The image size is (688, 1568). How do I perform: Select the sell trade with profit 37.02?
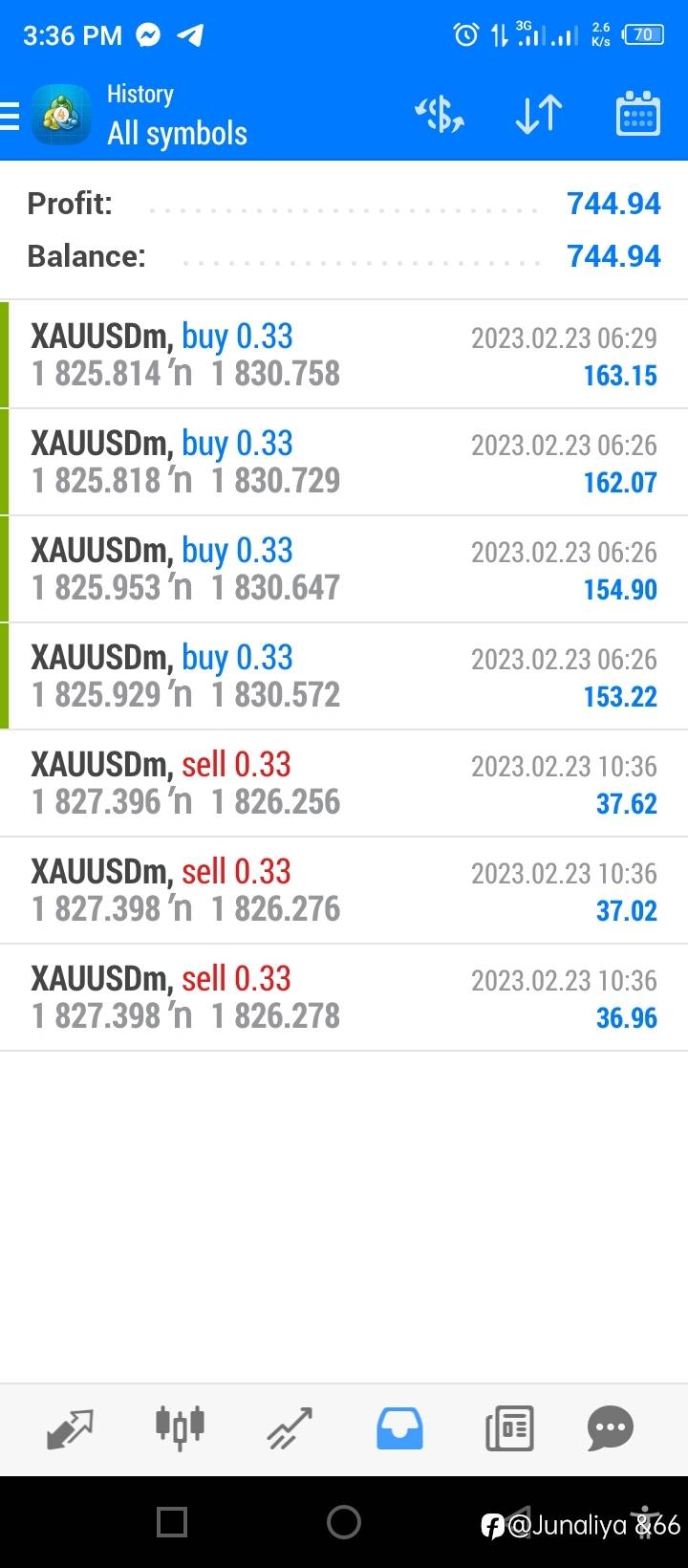[344, 890]
